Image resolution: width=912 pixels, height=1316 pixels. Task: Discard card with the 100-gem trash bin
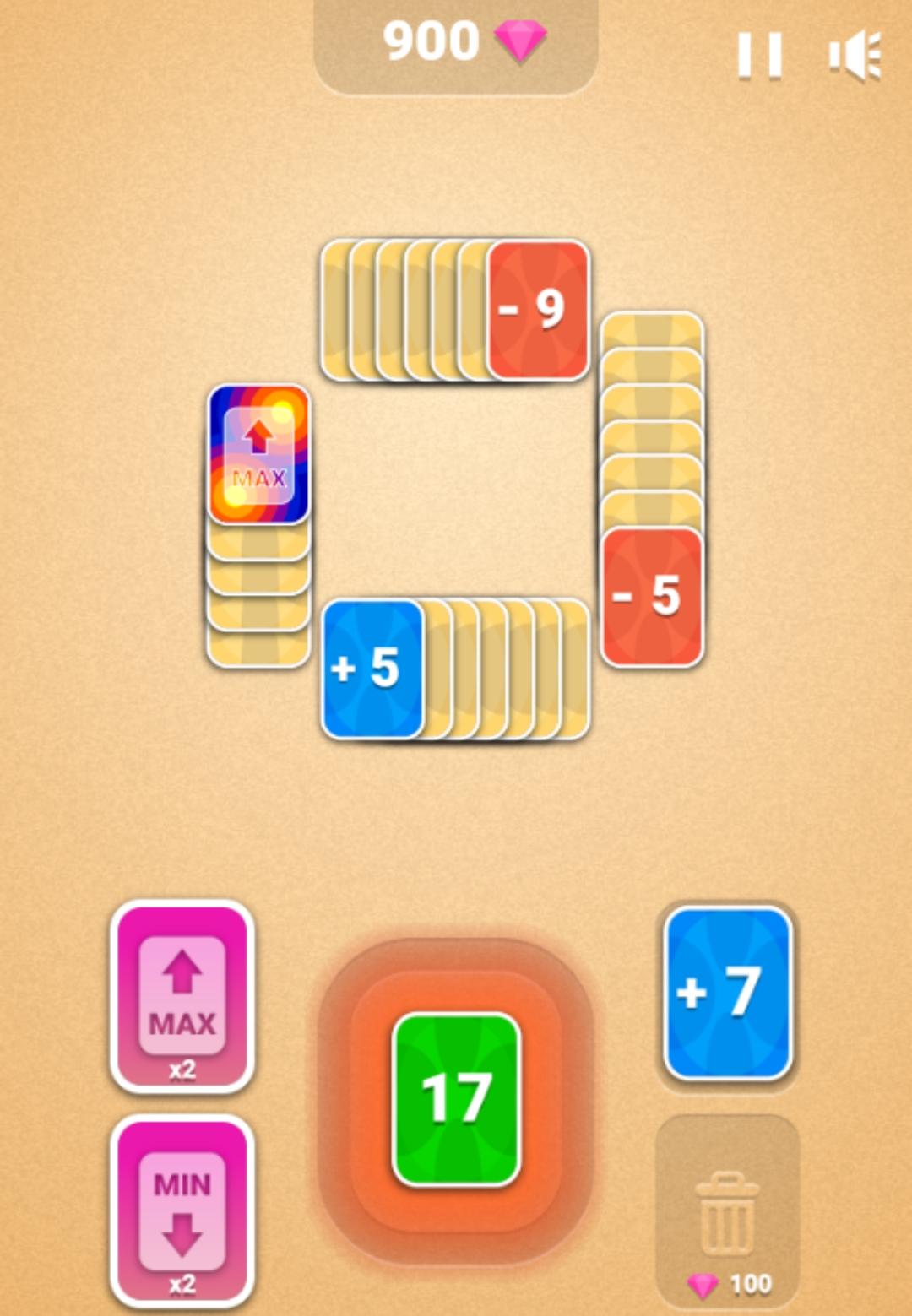coord(727,1211)
